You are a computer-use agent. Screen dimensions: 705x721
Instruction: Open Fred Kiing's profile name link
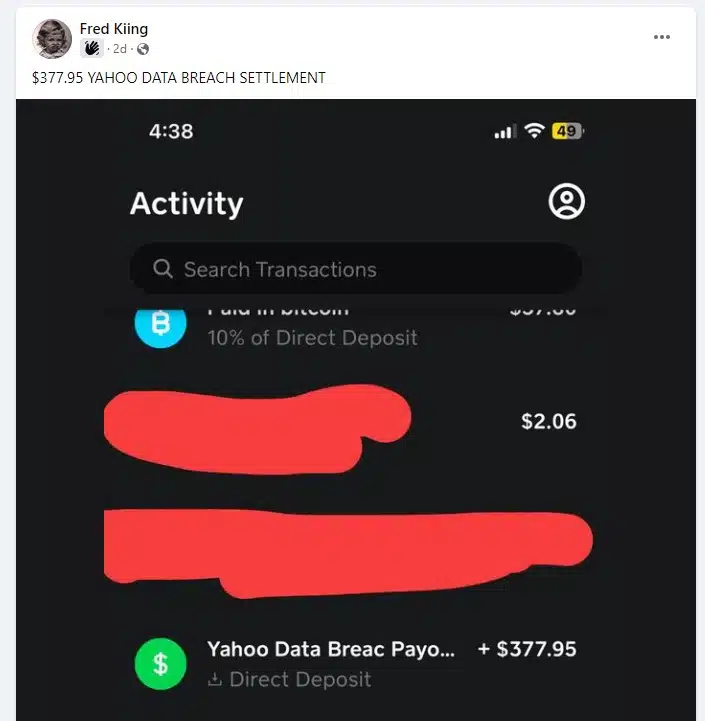pos(113,29)
